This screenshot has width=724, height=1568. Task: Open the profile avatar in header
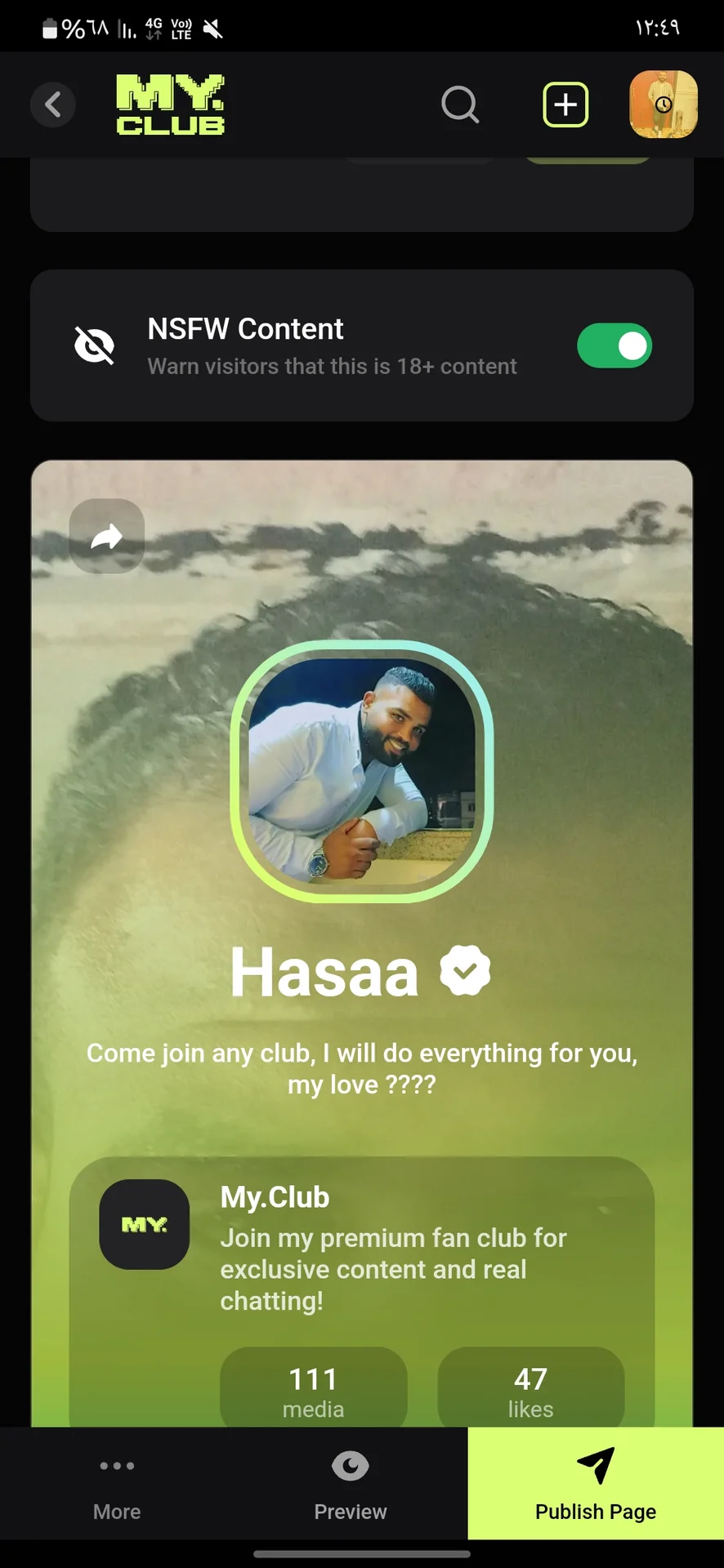[x=664, y=105]
